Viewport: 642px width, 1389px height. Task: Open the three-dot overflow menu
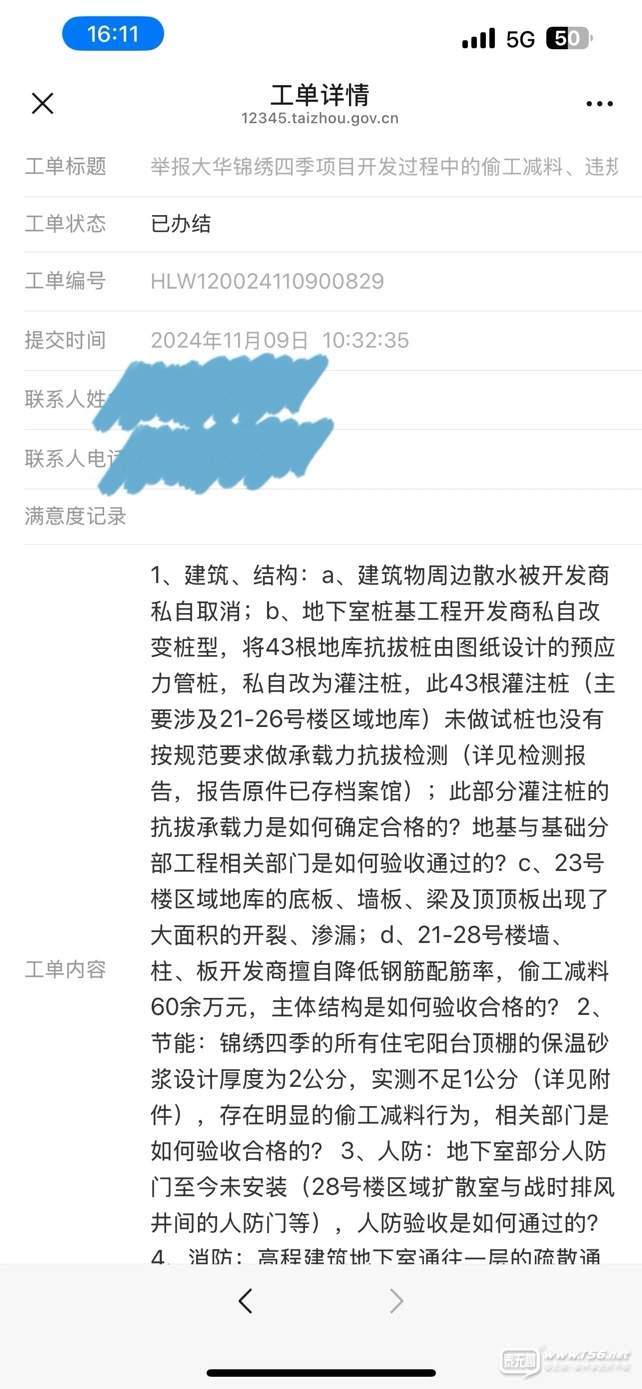[x=599, y=104]
